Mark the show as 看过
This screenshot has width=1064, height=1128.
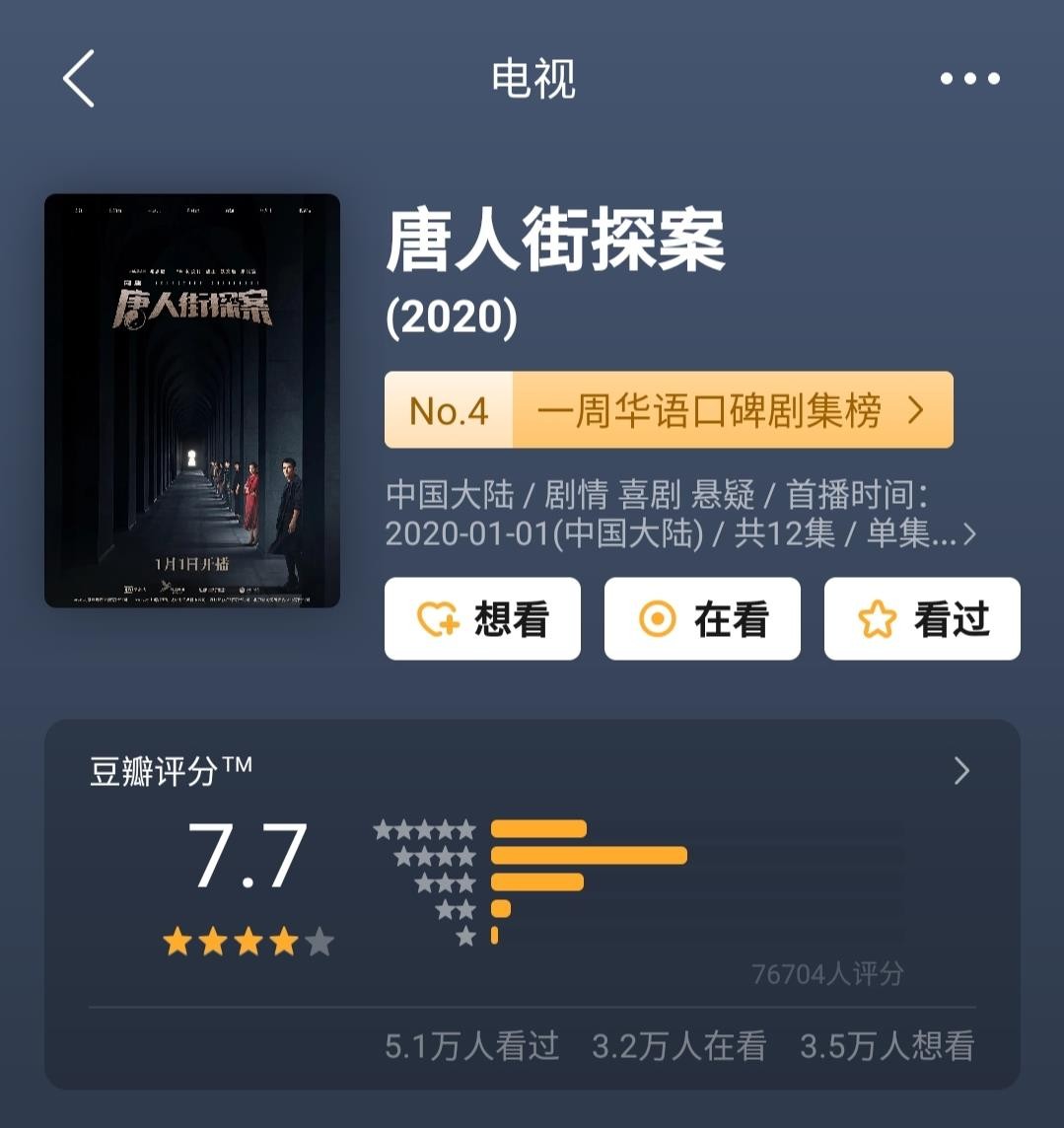[x=922, y=619]
